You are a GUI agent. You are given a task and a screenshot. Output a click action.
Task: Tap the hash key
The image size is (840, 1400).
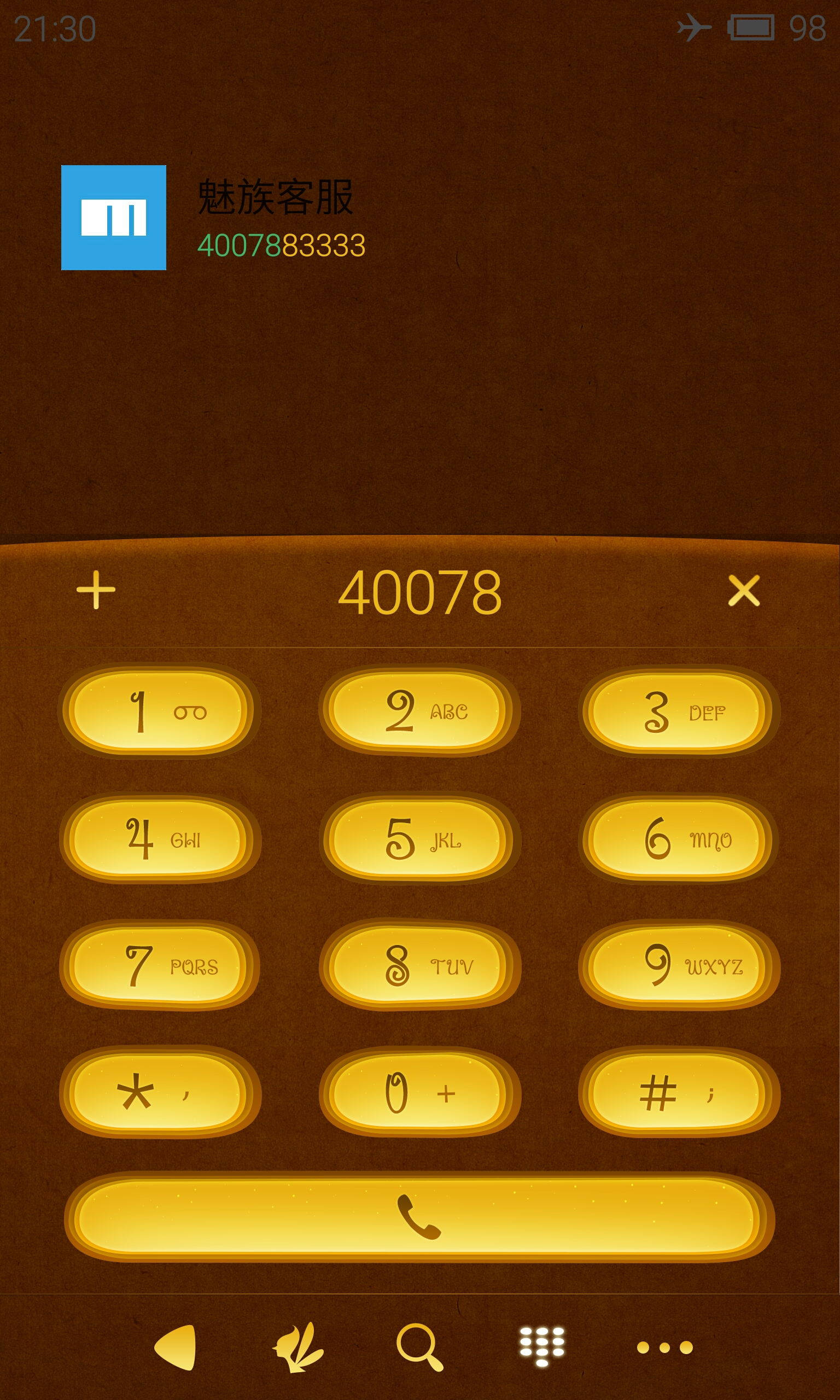679,1092
